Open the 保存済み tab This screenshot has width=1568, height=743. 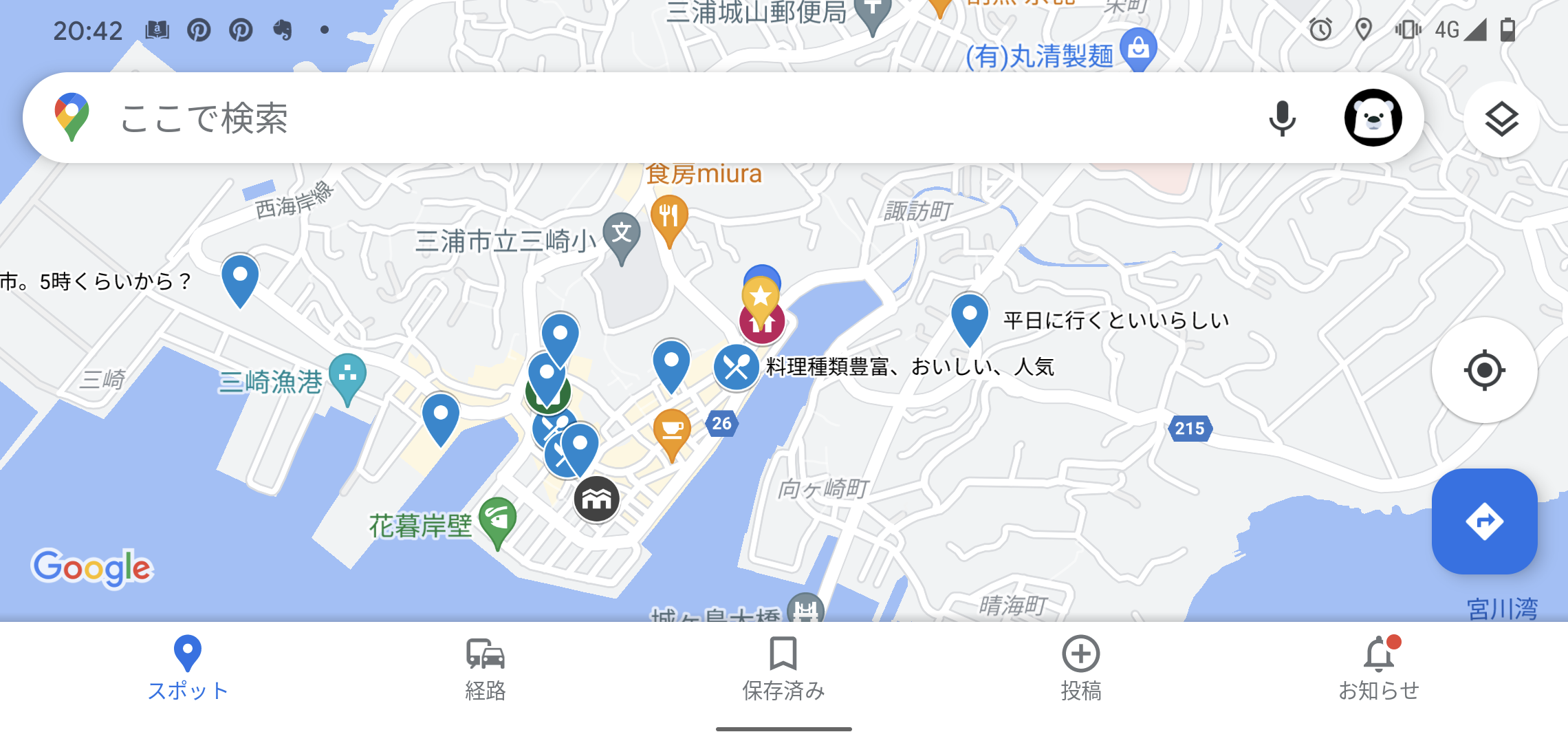pos(783,667)
